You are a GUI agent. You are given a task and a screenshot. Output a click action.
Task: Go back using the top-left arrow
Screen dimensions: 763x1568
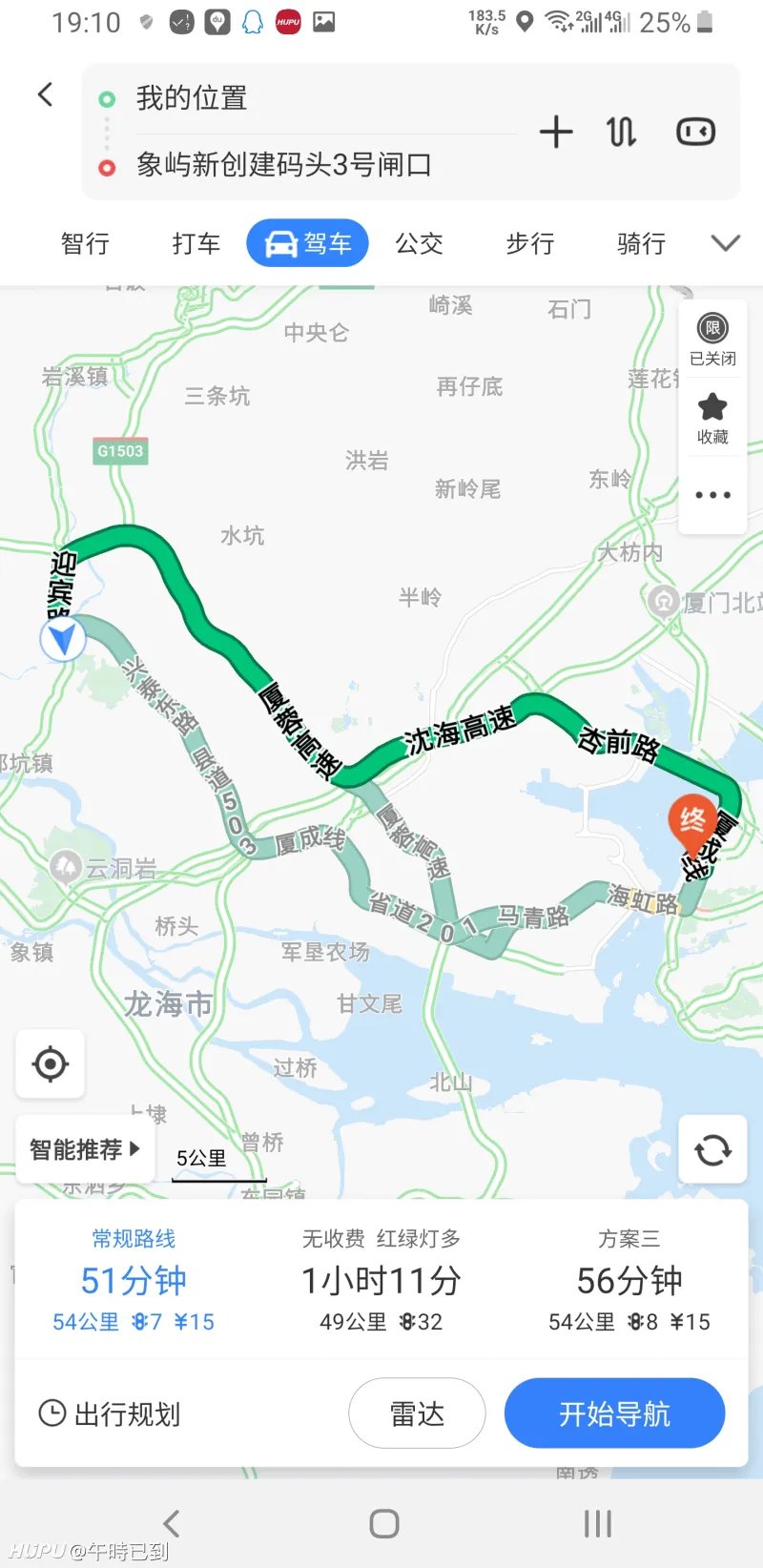pyautogui.click(x=45, y=94)
